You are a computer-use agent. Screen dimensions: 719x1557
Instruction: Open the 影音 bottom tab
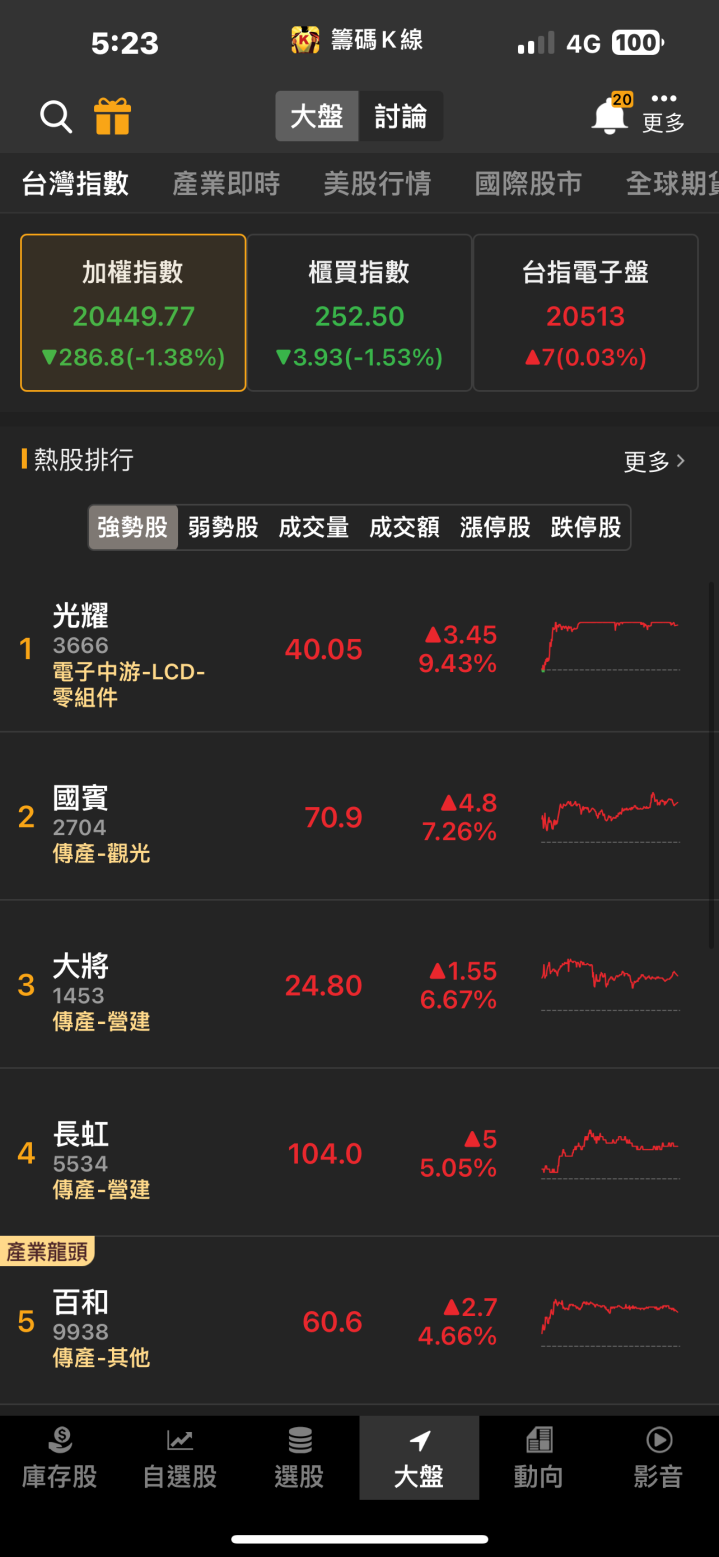[658, 1458]
